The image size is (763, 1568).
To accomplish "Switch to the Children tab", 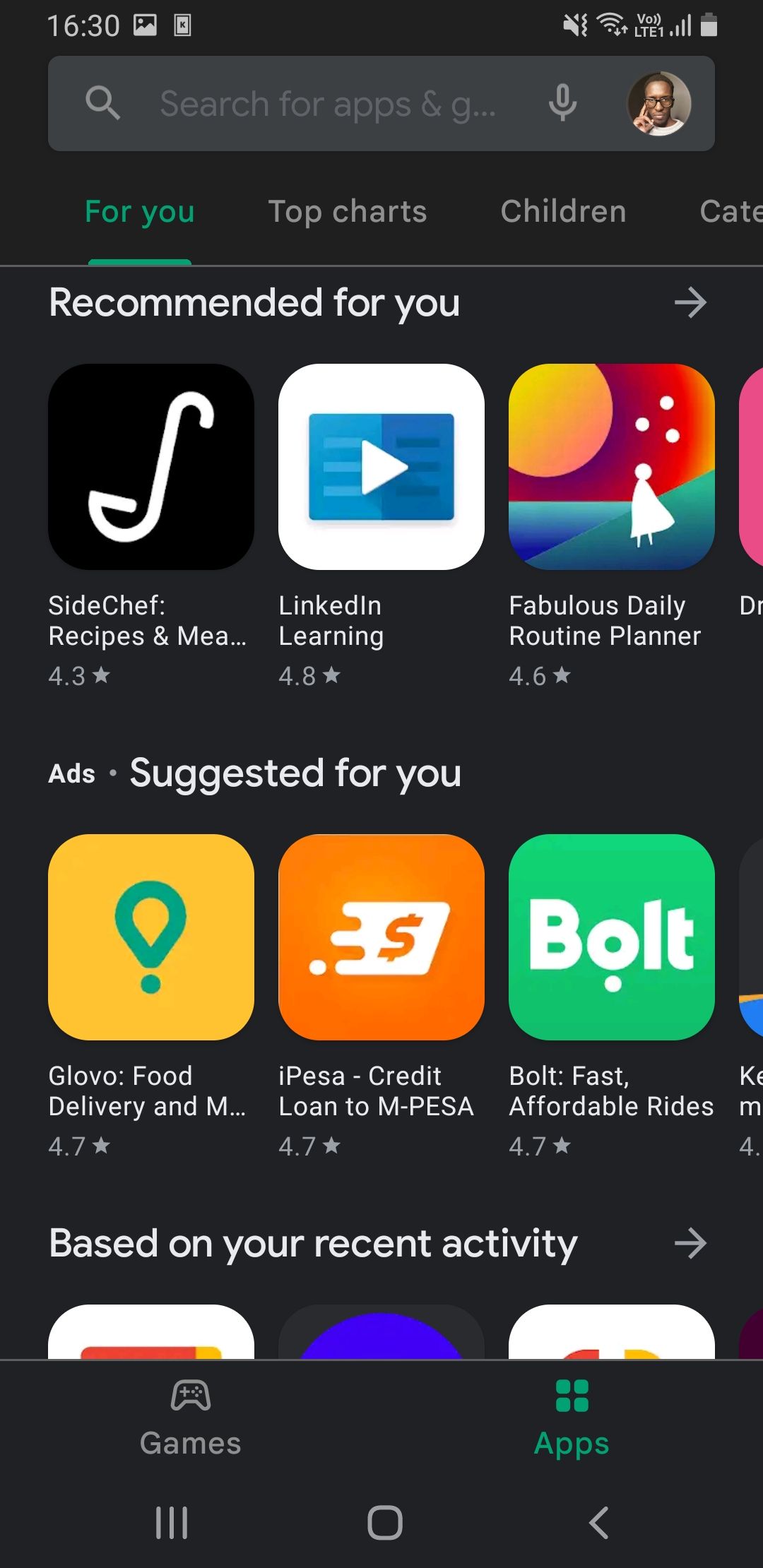I will (x=563, y=212).
